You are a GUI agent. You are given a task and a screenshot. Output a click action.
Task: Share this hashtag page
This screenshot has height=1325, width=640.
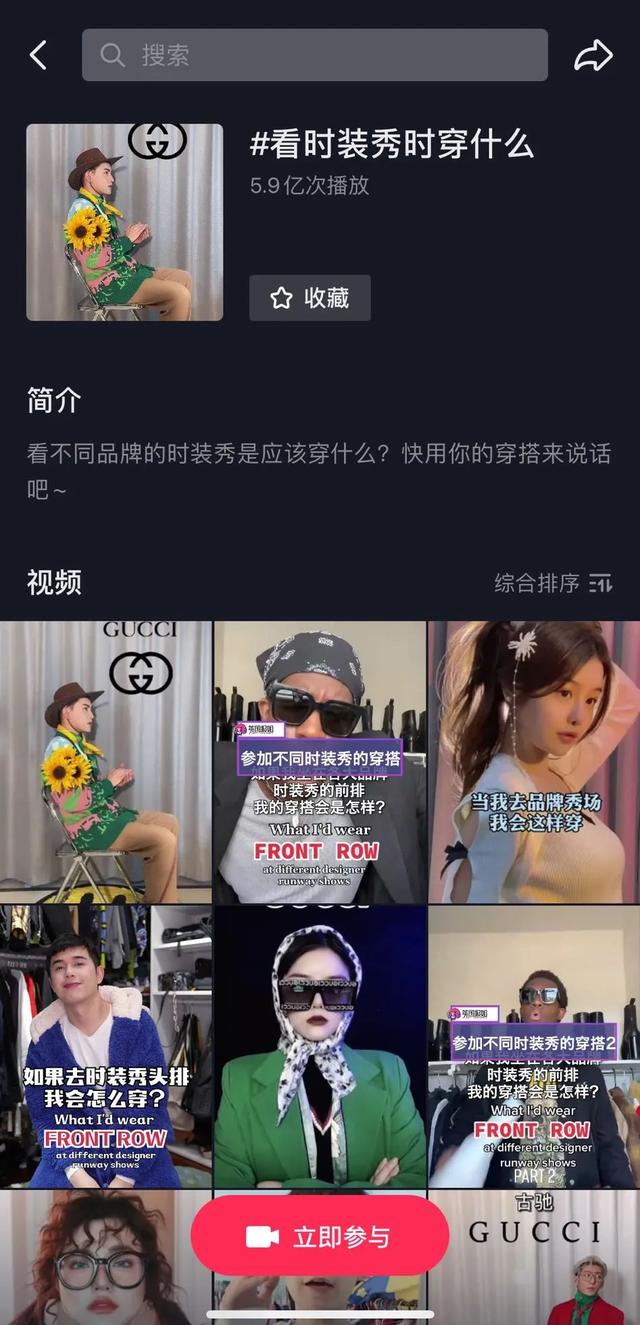pos(593,55)
